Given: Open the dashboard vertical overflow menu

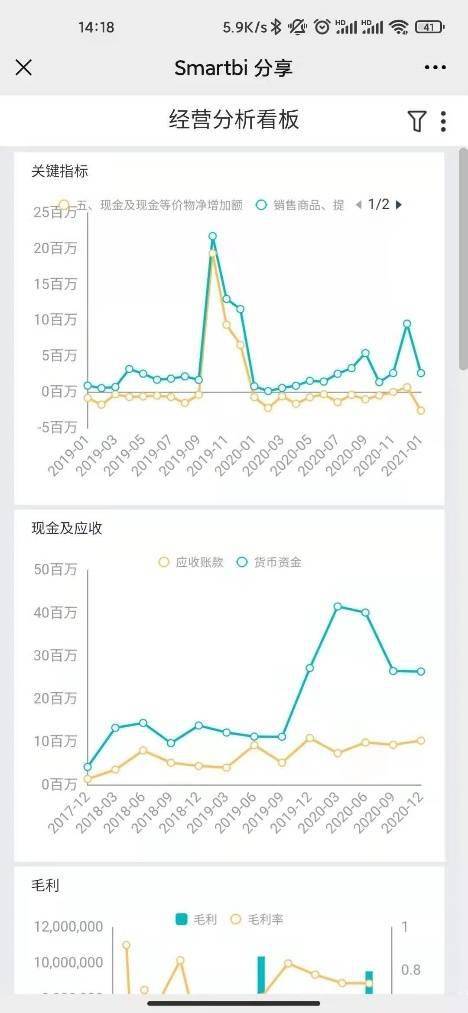Looking at the screenshot, I should (443, 121).
